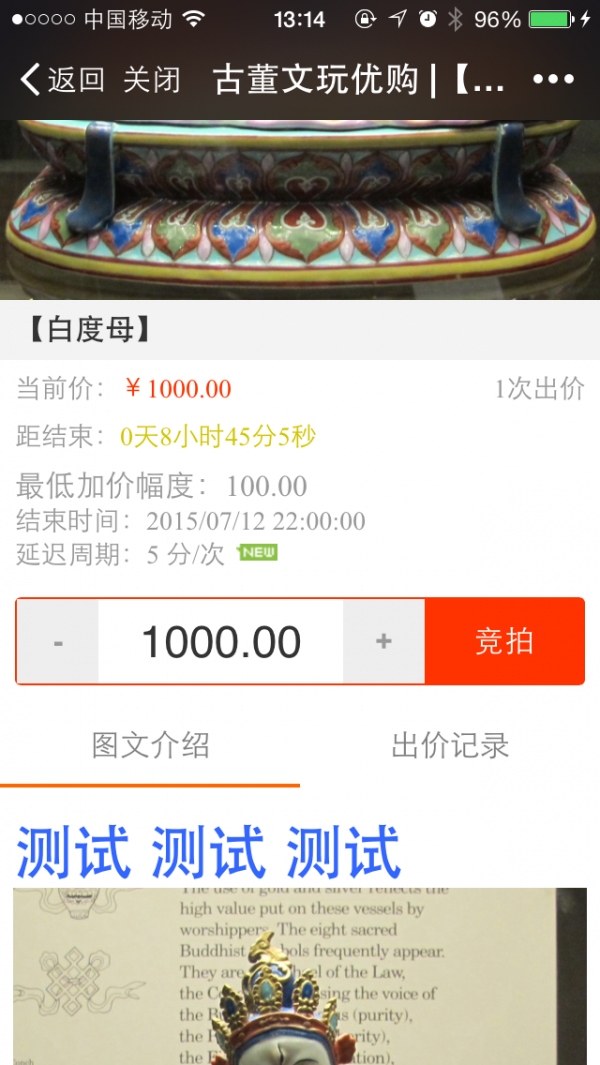Close the page with 关闭

pyautogui.click(x=152, y=80)
